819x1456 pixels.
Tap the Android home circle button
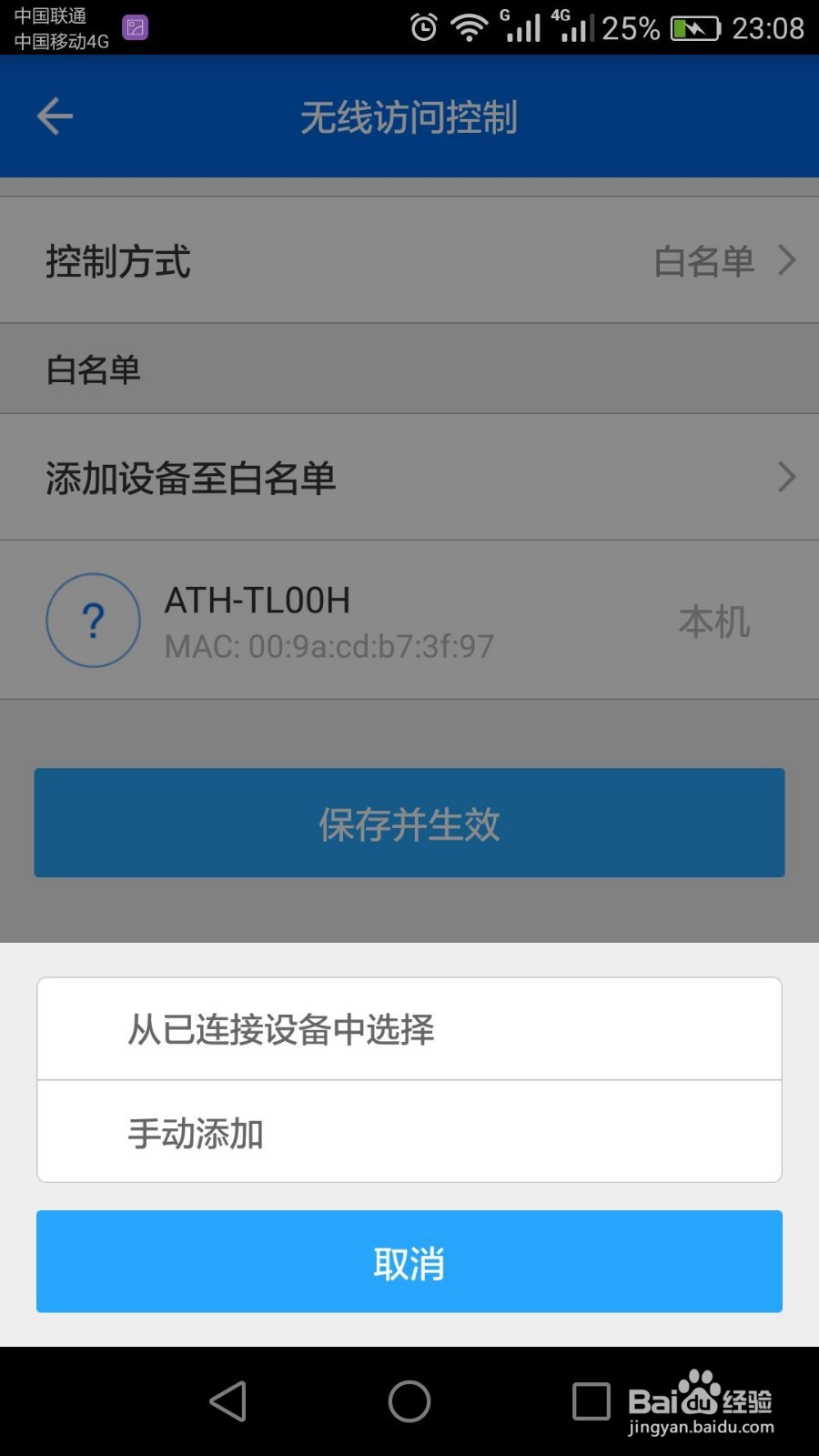pyautogui.click(x=409, y=1401)
